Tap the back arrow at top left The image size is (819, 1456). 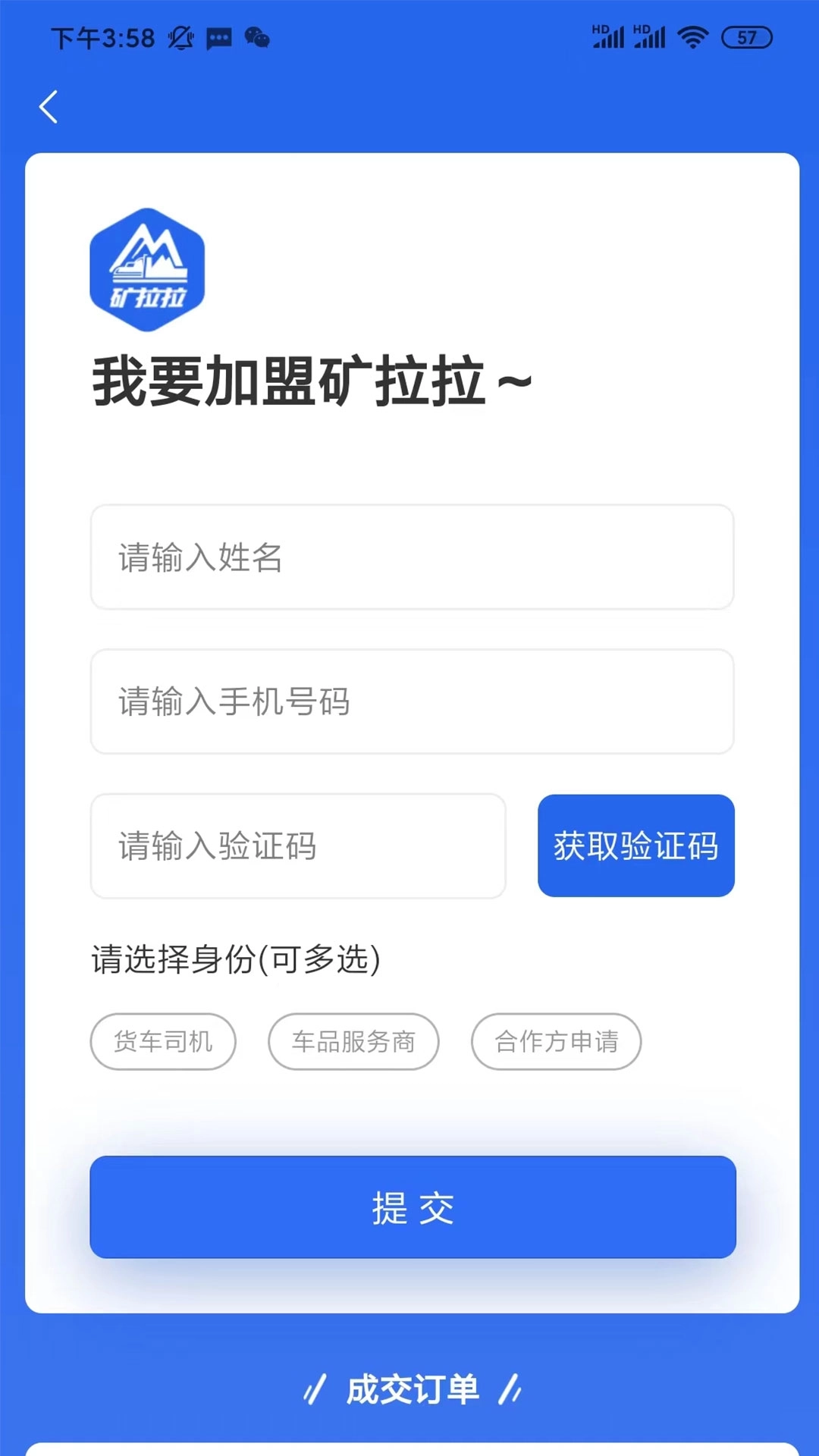[x=49, y=107]
